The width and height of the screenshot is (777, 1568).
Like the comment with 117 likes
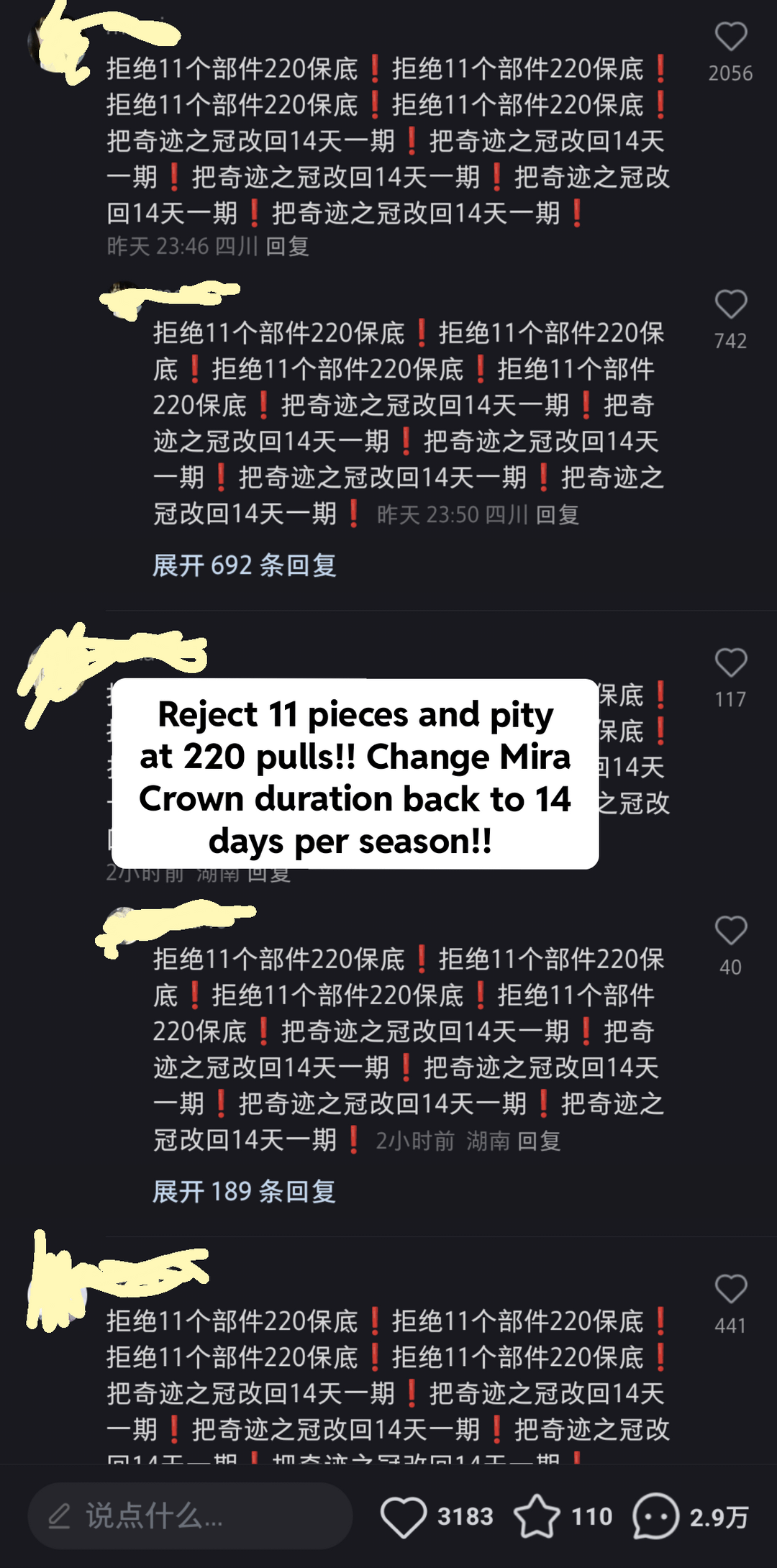730,663
